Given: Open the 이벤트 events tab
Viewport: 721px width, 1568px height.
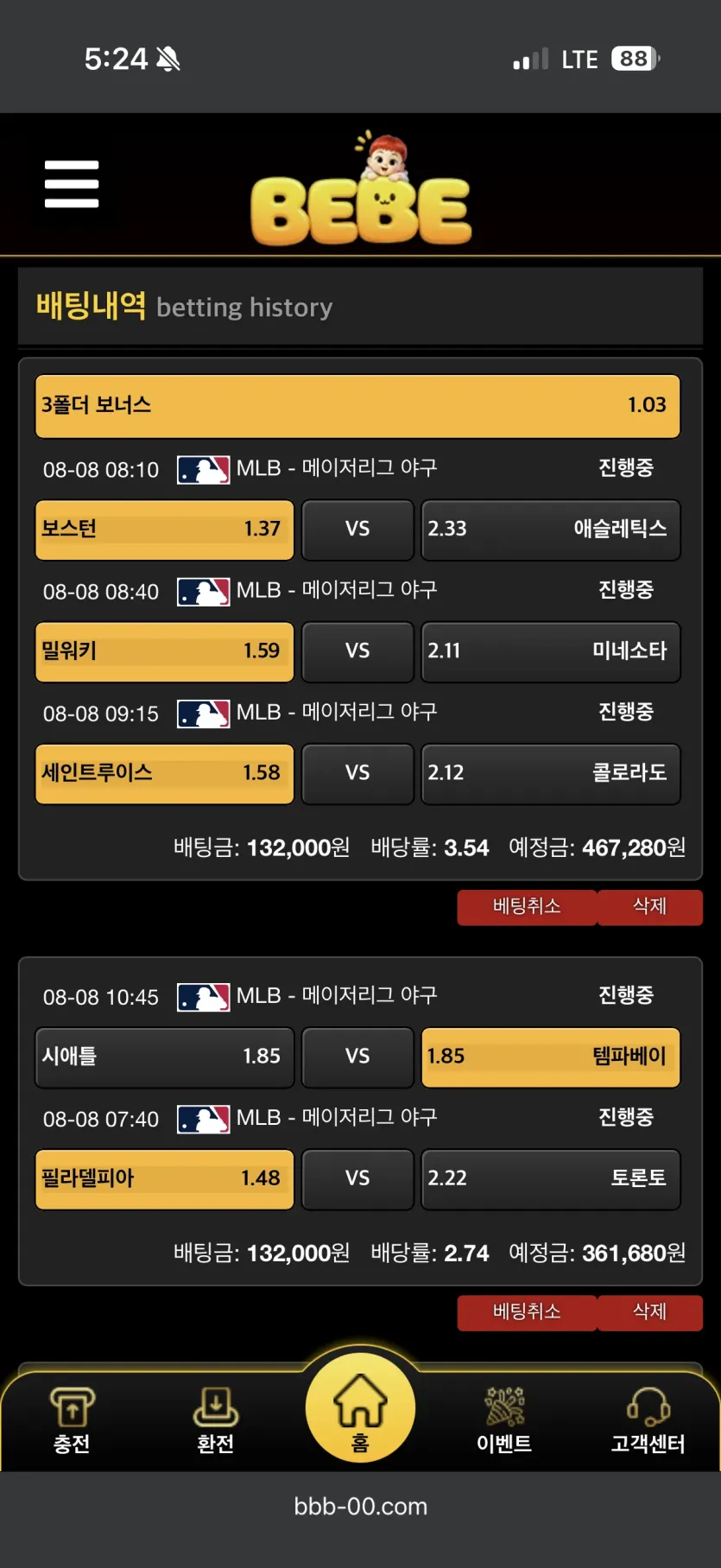Looking at the screenshot, I should click(x=504, y=1421).
